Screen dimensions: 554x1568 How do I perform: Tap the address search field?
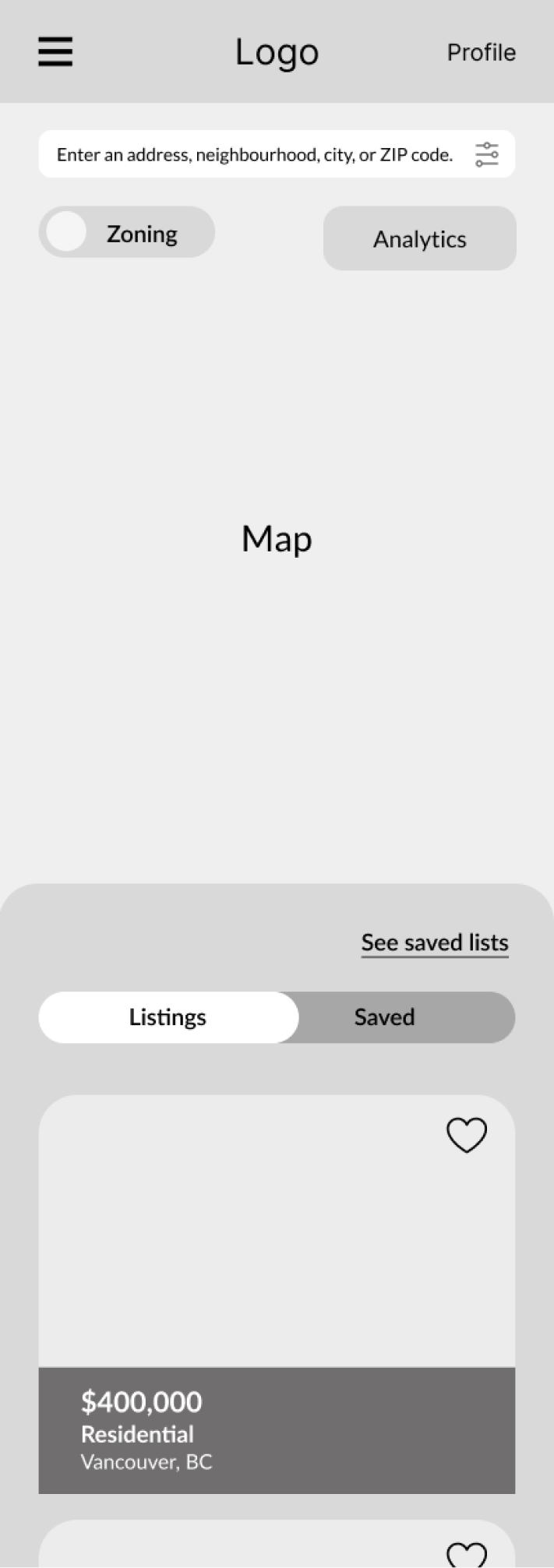click(254, 154)
